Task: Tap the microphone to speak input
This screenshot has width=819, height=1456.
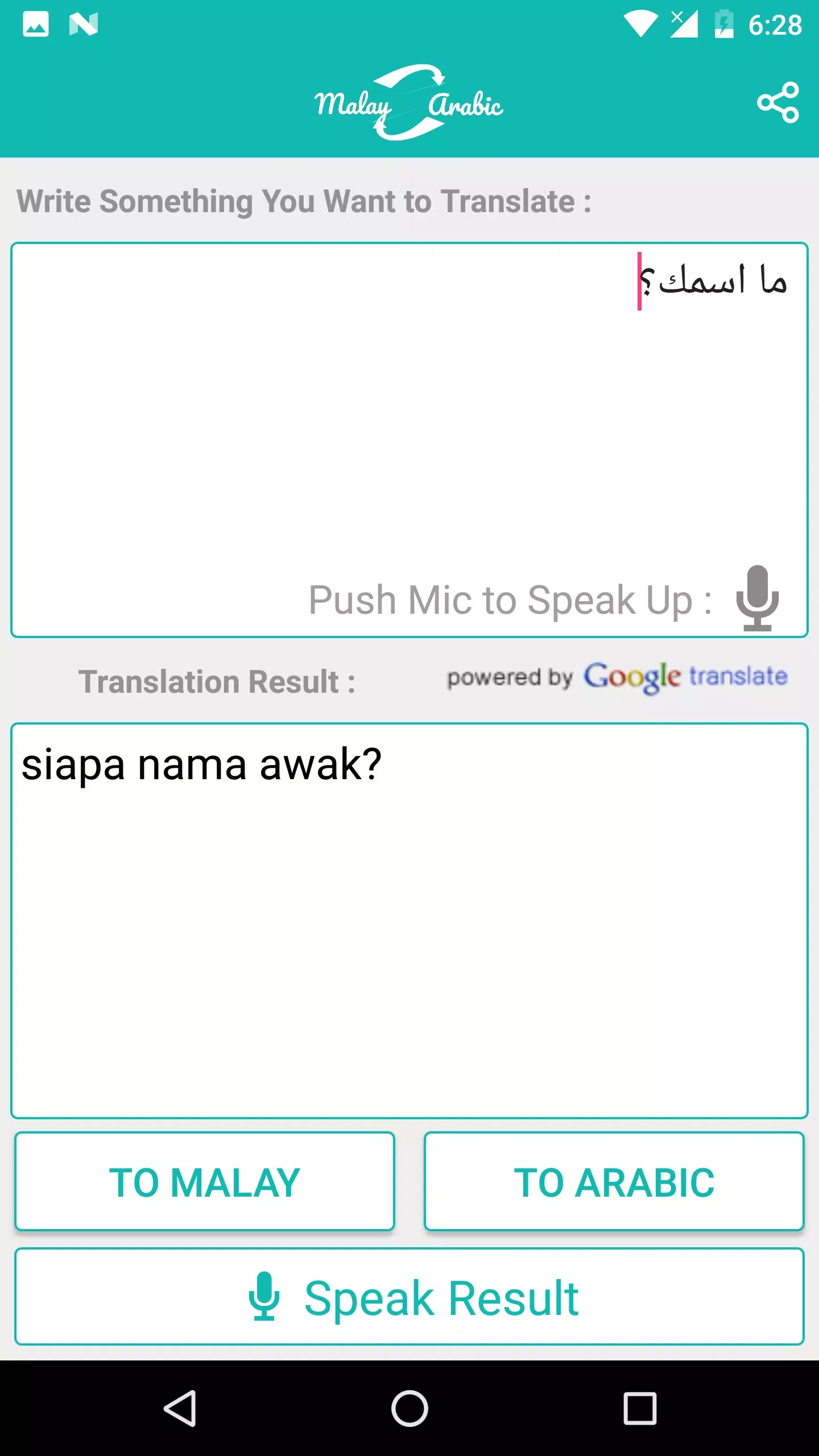Action: click(757, 598)
